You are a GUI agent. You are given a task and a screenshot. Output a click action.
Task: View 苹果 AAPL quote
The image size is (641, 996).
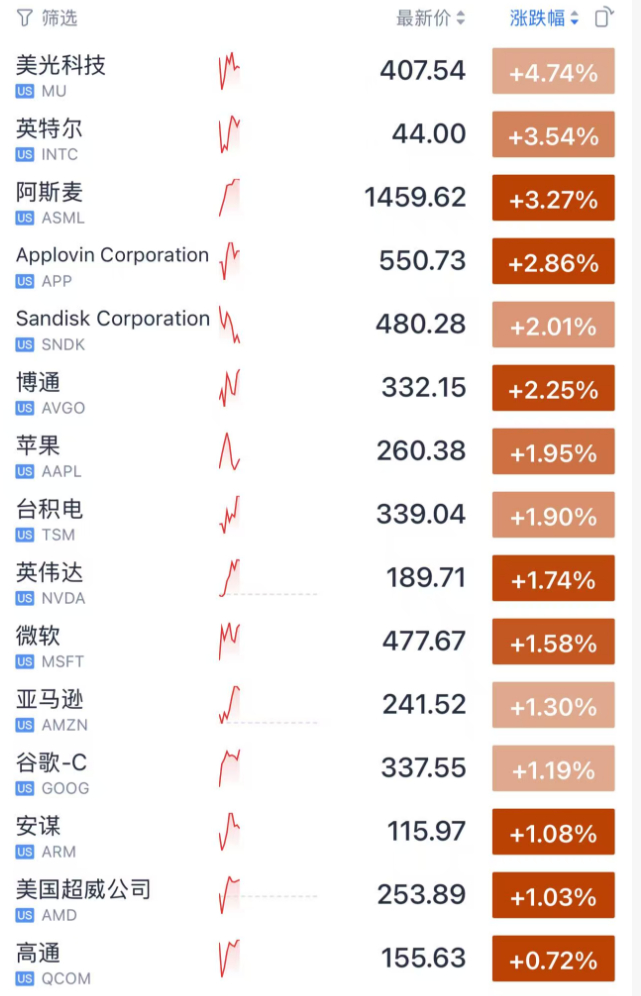coord(315,455)
